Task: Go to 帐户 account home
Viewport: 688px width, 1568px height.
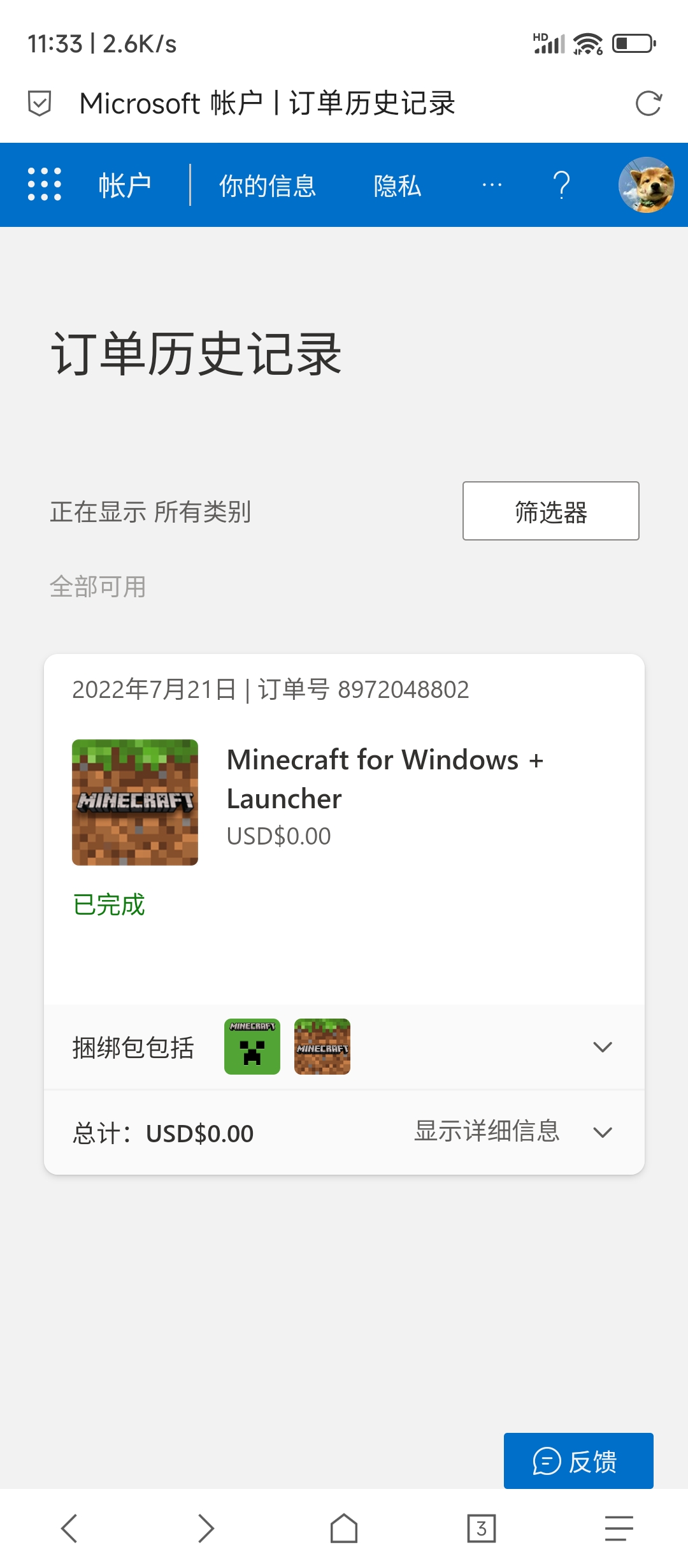Action: 125,185
